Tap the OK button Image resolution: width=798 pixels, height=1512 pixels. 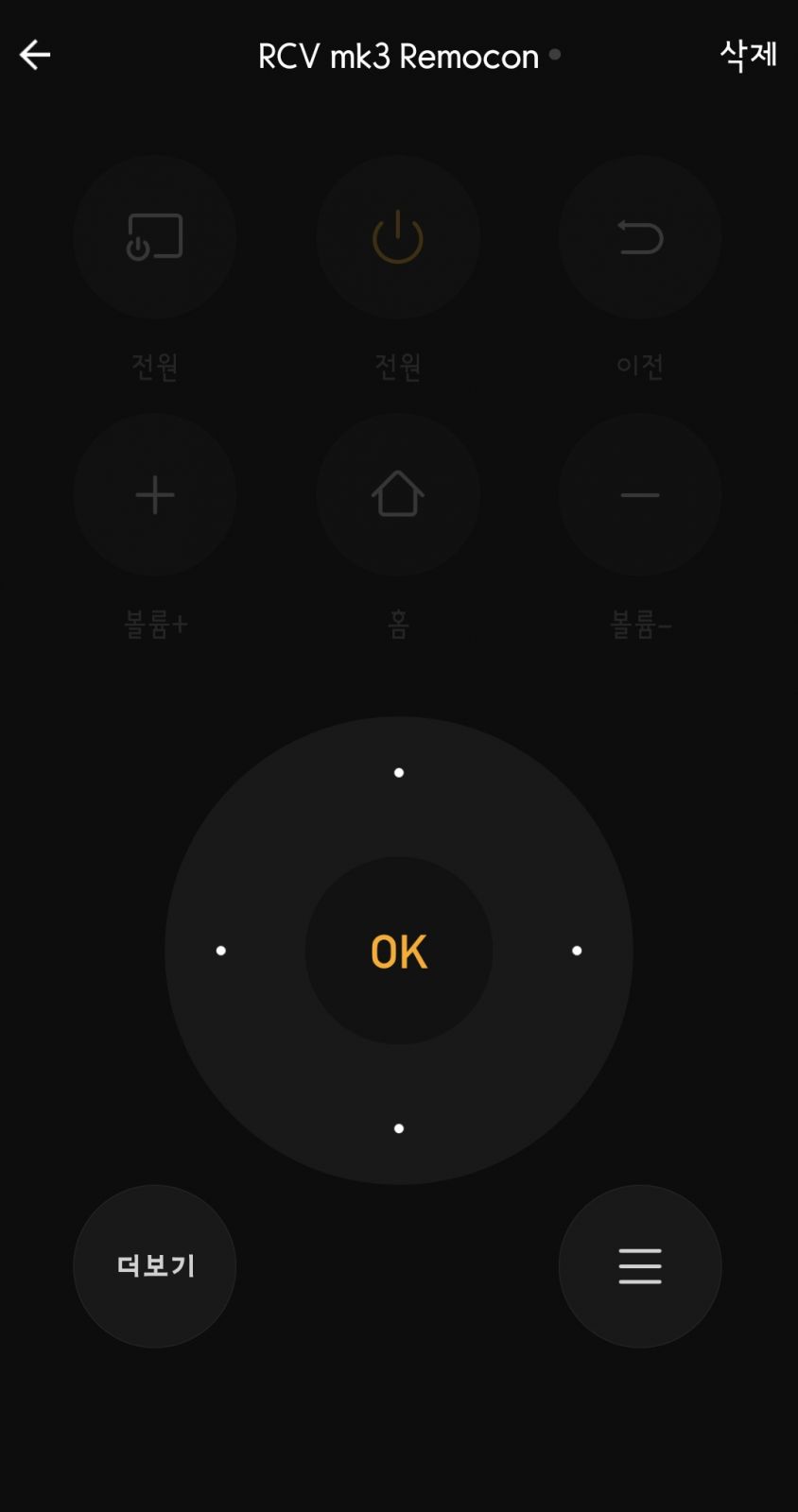pyautogui.click(x=399, y=951)
